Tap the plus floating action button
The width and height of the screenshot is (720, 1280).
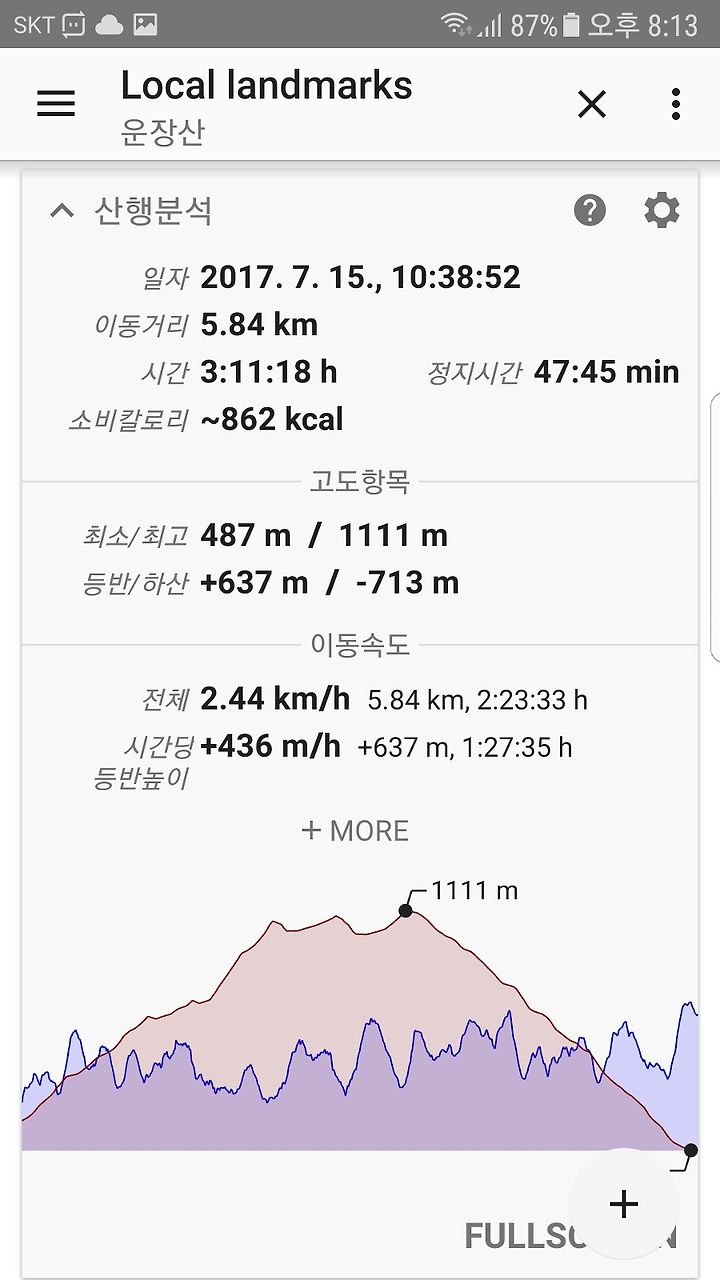click(624, 1204)
